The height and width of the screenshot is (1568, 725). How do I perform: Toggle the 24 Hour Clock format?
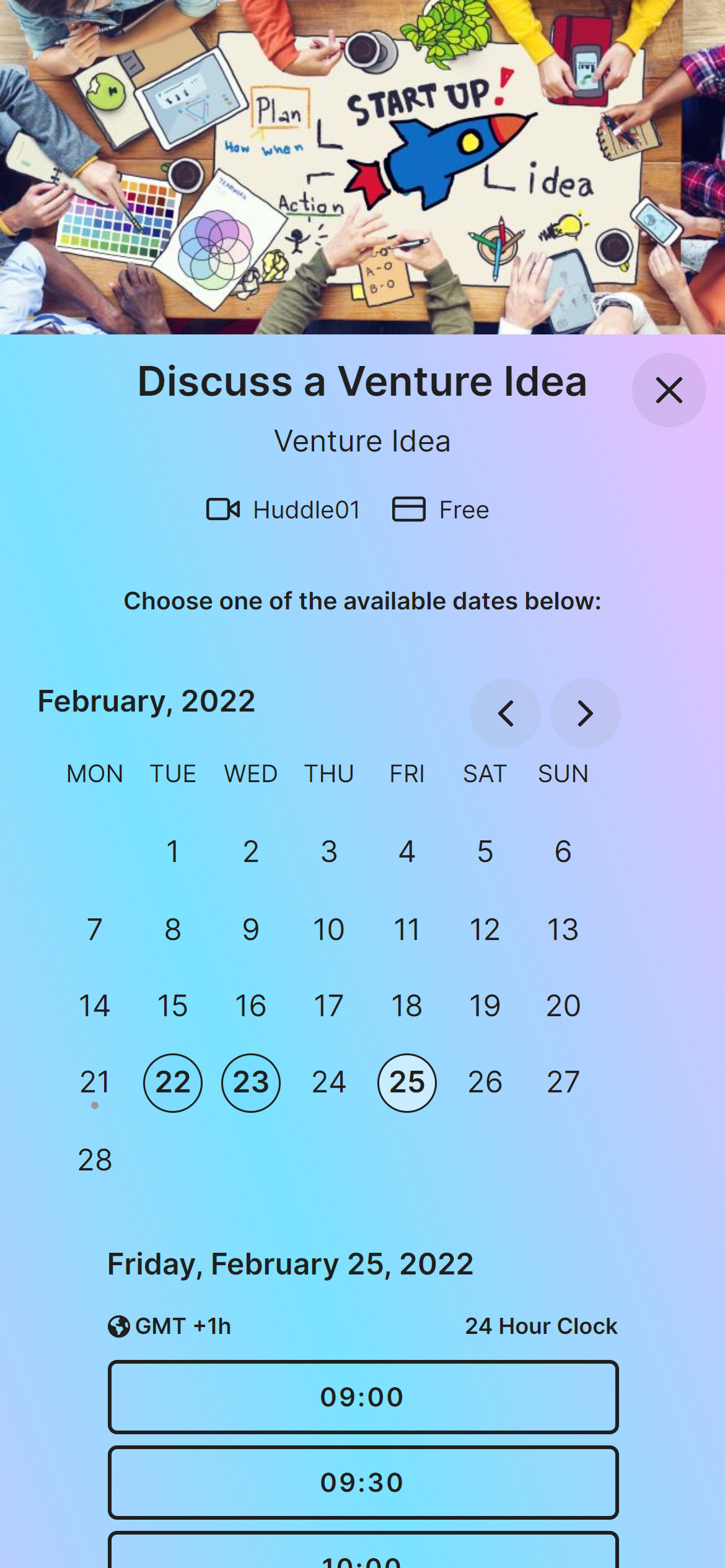click(541, 1326)
